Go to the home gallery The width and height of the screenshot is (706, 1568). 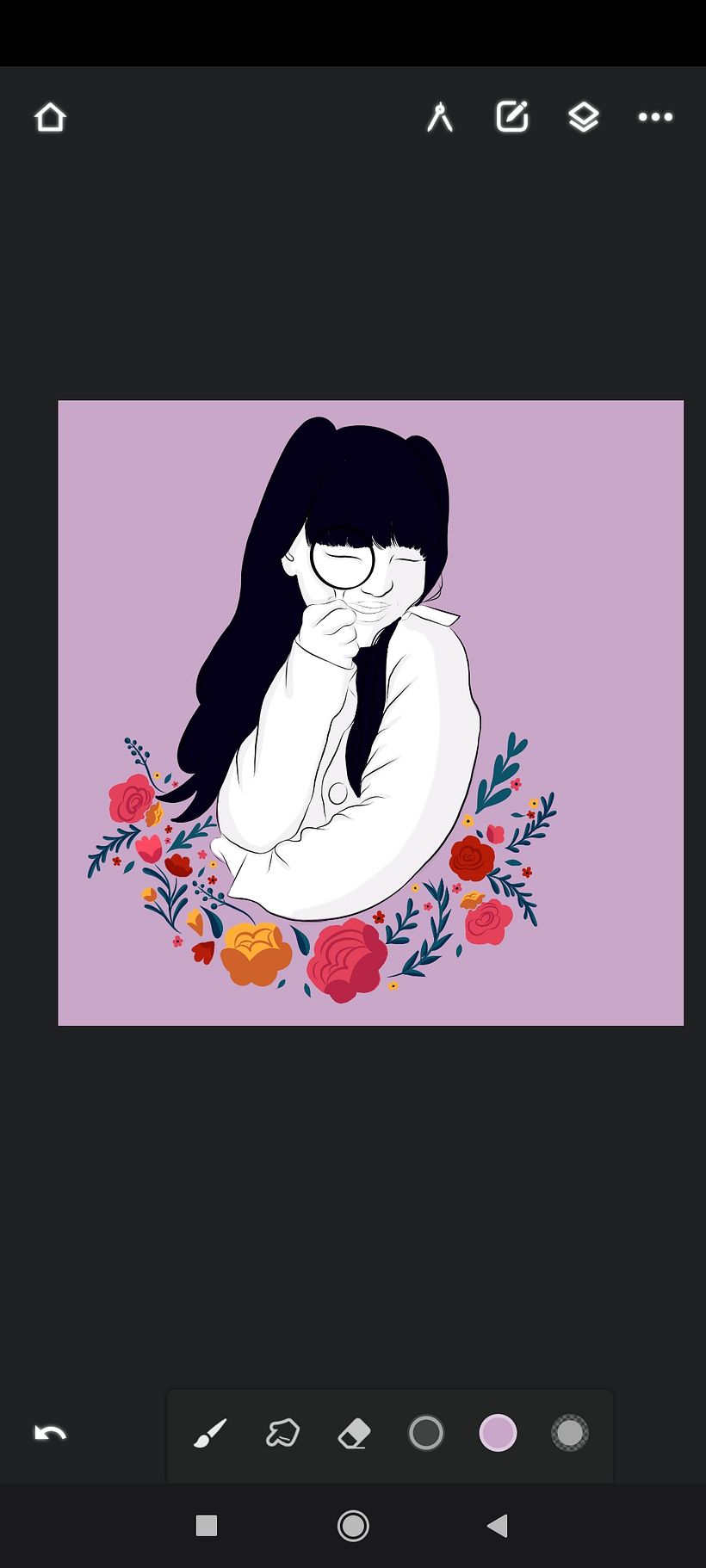click(50, 117)
